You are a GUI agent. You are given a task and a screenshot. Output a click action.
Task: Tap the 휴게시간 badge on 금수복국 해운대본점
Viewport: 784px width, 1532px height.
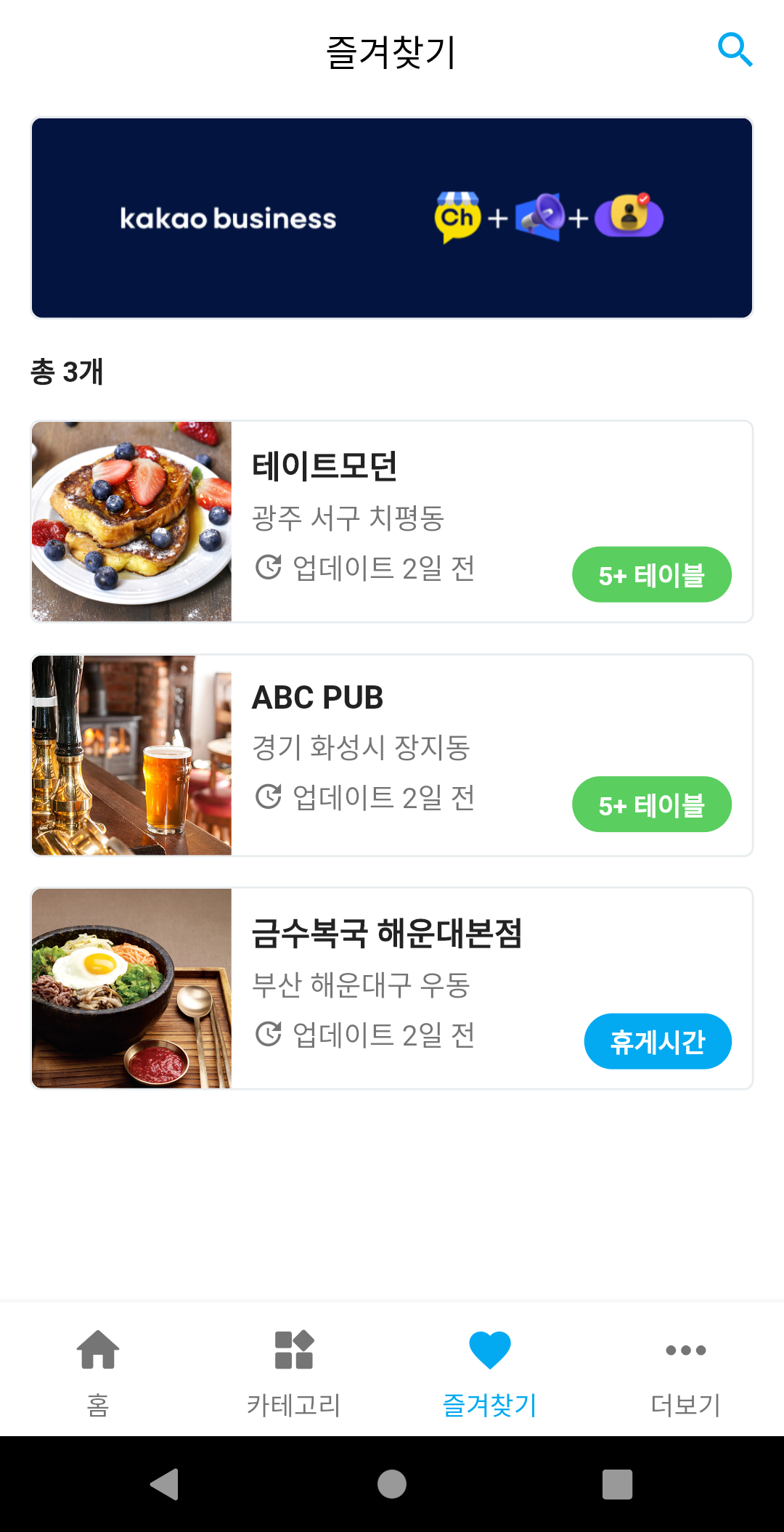658,1040
